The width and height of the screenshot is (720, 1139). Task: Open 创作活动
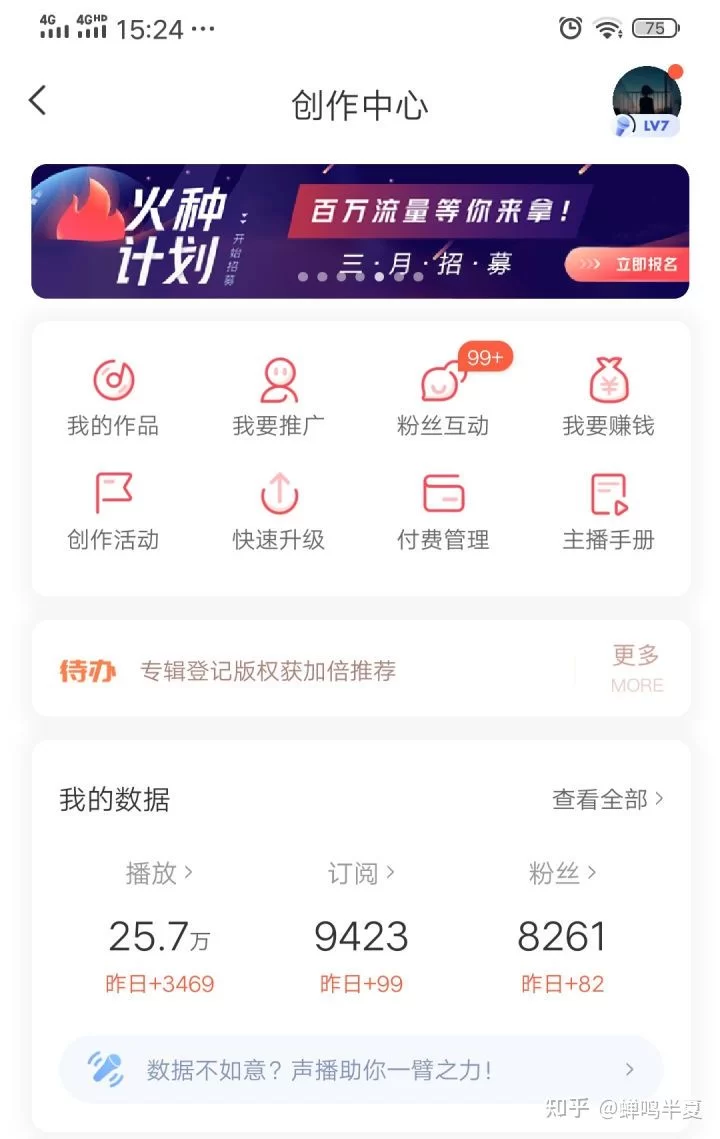coord(113,513)
